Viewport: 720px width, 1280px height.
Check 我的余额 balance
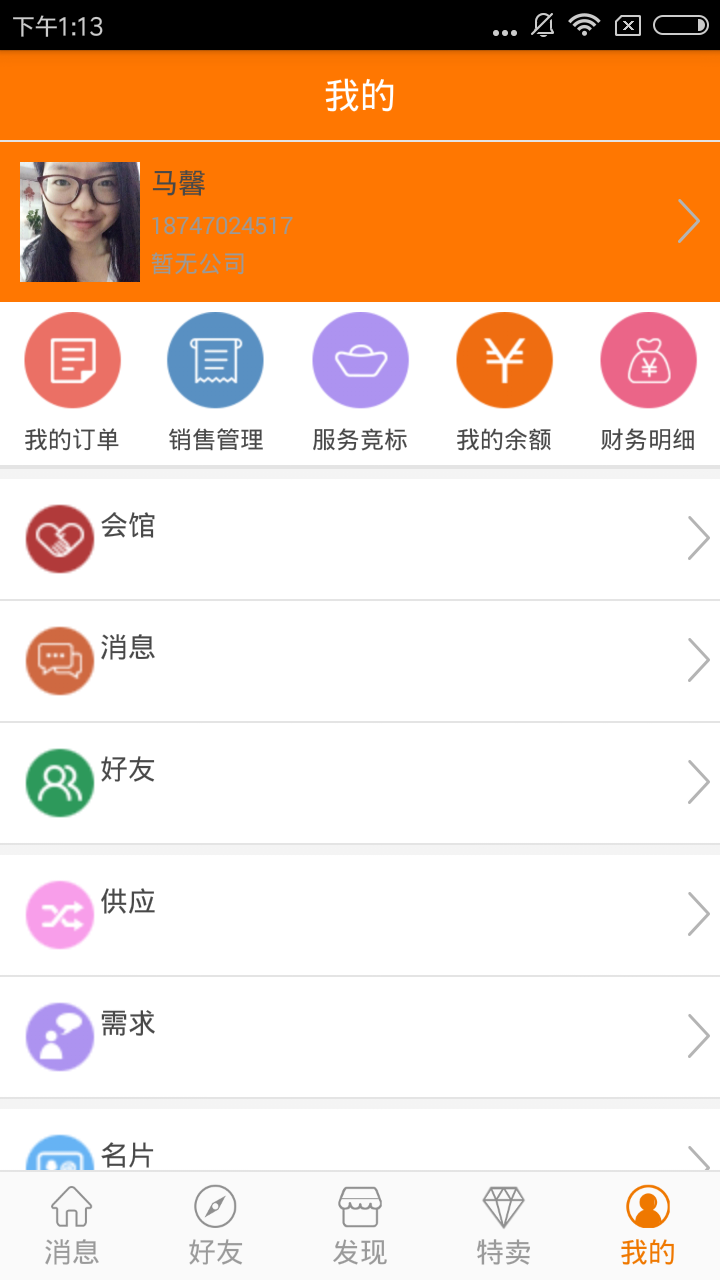click(x=504, y=382)
